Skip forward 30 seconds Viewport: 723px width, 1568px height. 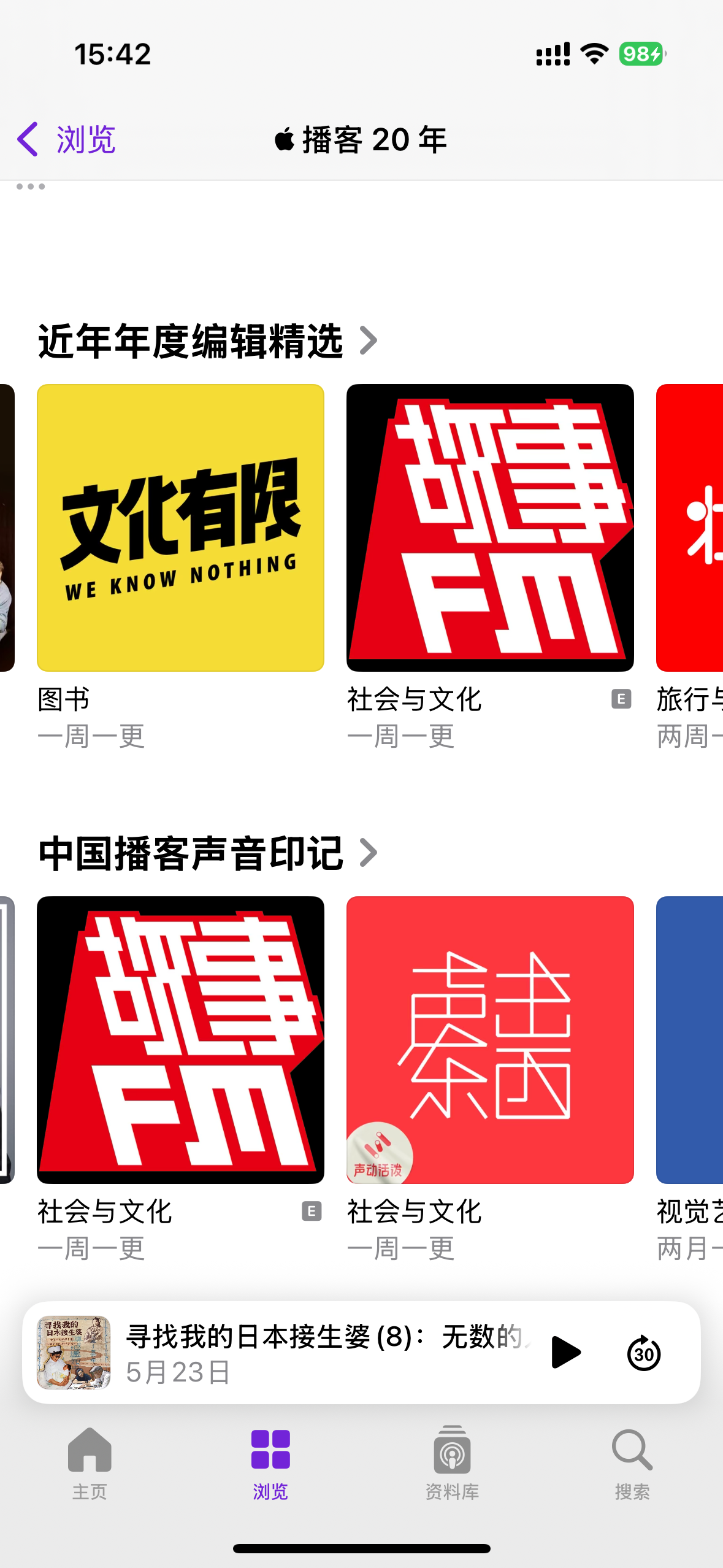tap(643, 1352)
